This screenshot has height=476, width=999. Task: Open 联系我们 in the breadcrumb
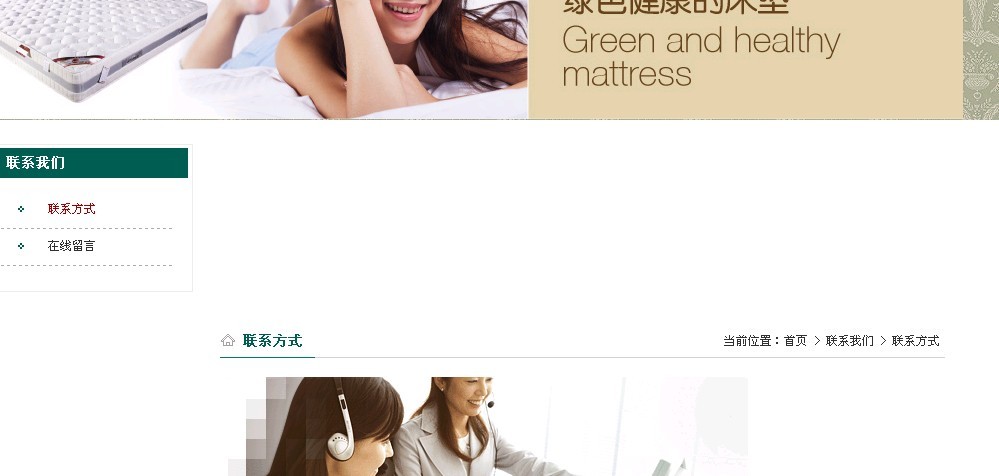pos(849,341)
